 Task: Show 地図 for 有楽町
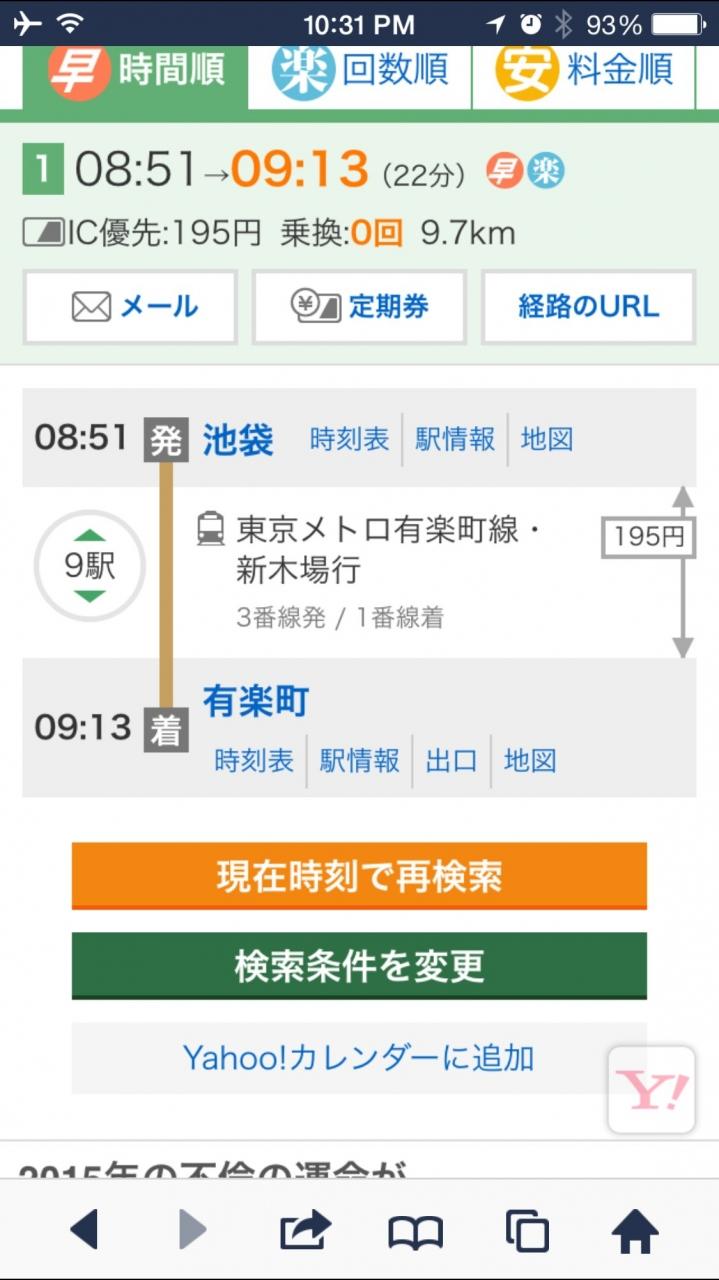(x=530, y=761)
